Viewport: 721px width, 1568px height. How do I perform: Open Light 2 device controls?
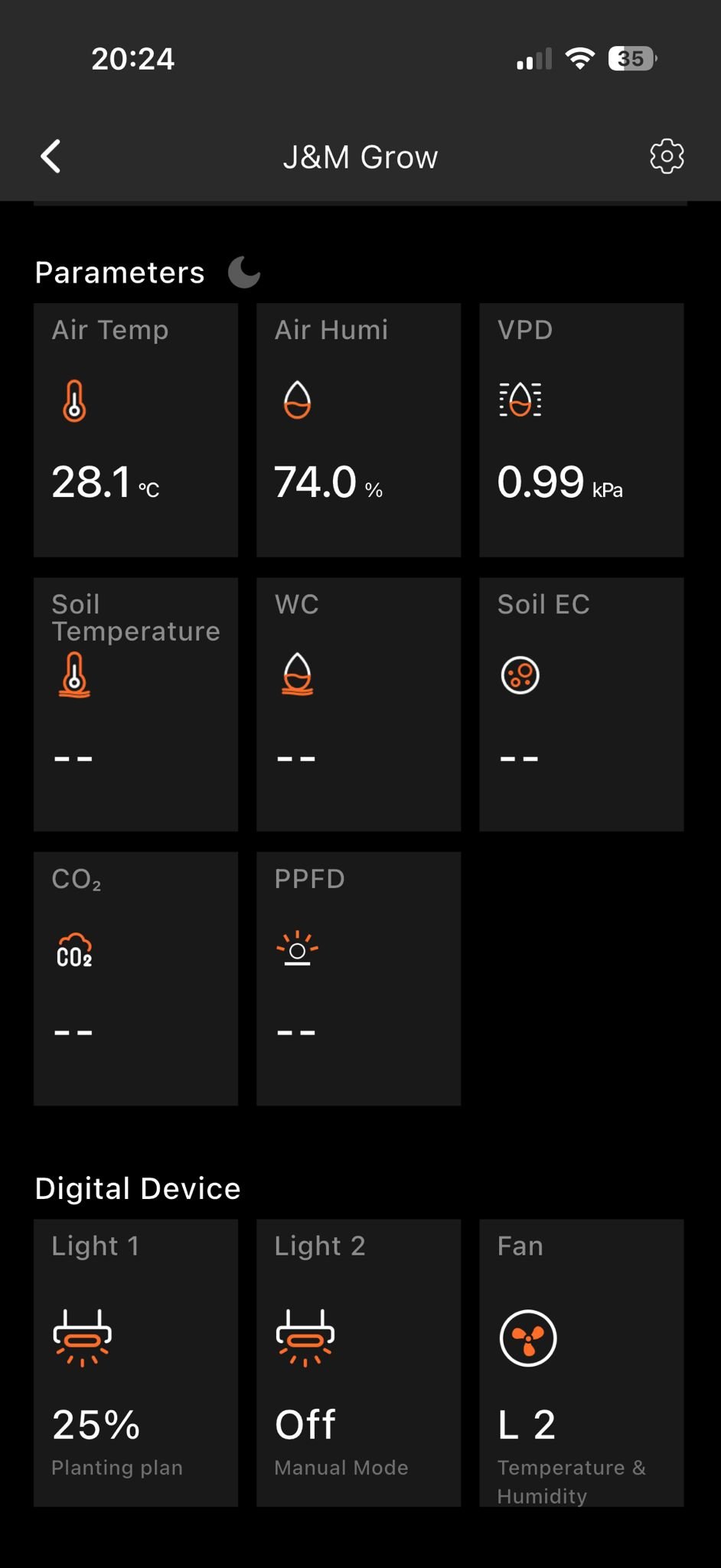358,1362
